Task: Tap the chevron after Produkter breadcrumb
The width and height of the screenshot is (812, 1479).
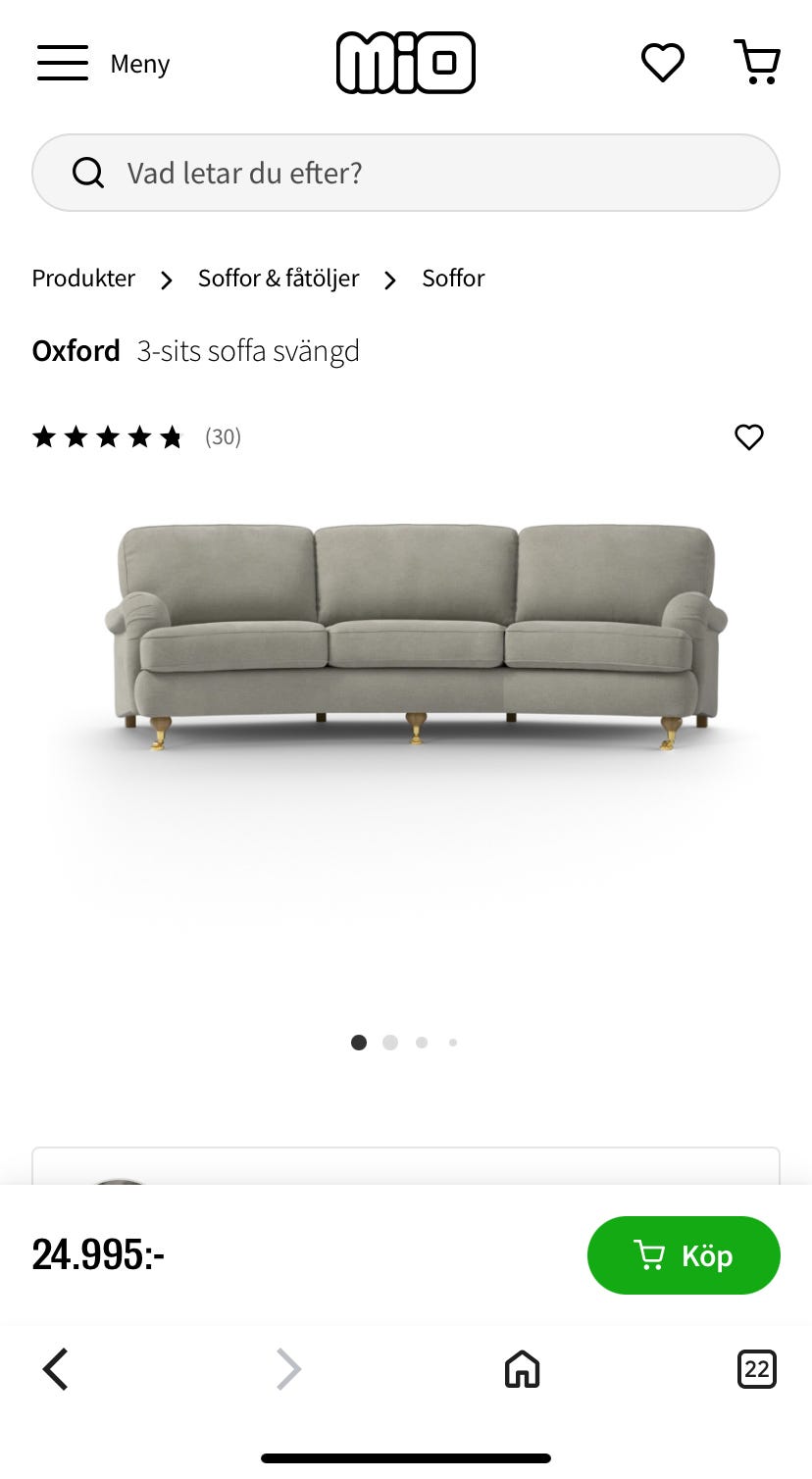Action: (166, 280)
